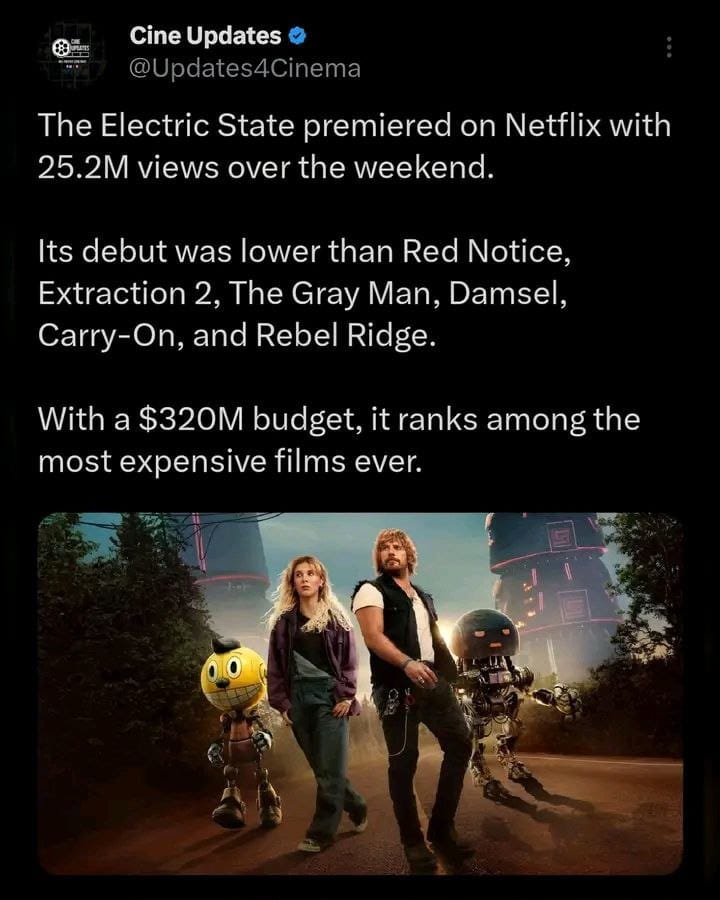
Task: Open the tweet's three-dot overflow menu
Action: point(669,46)
